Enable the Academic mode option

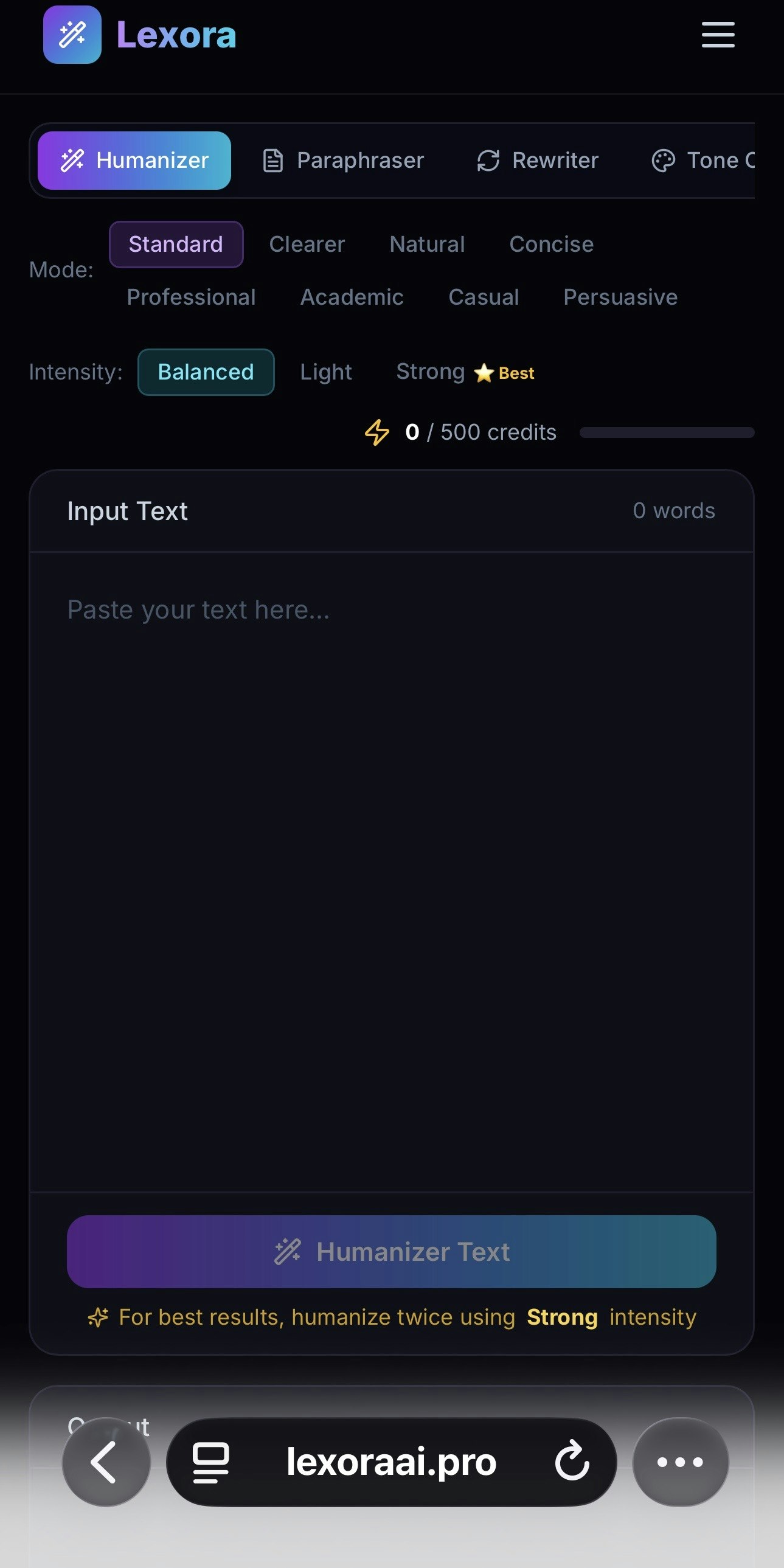click(352, 297)
